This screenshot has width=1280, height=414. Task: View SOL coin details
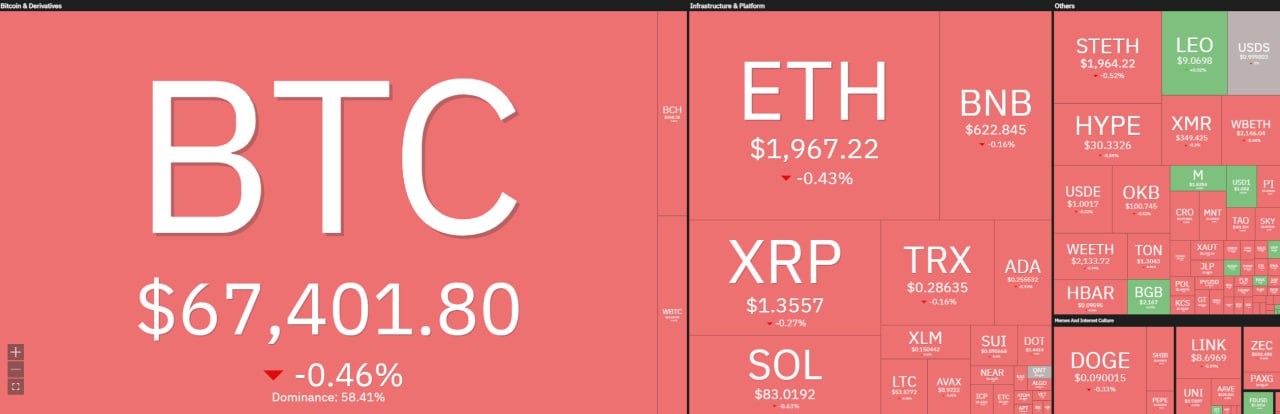point(784,374)
